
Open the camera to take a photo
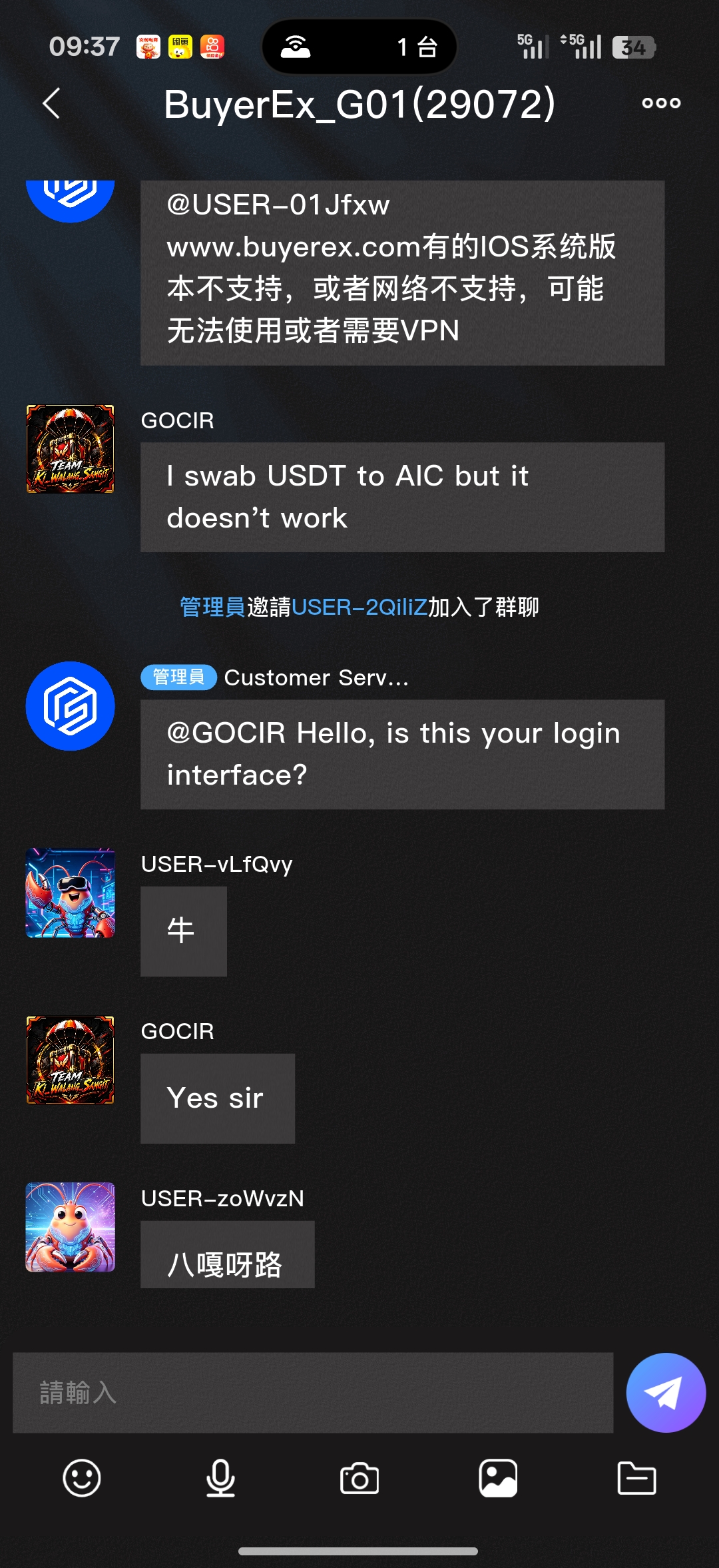pos(359,1478)
